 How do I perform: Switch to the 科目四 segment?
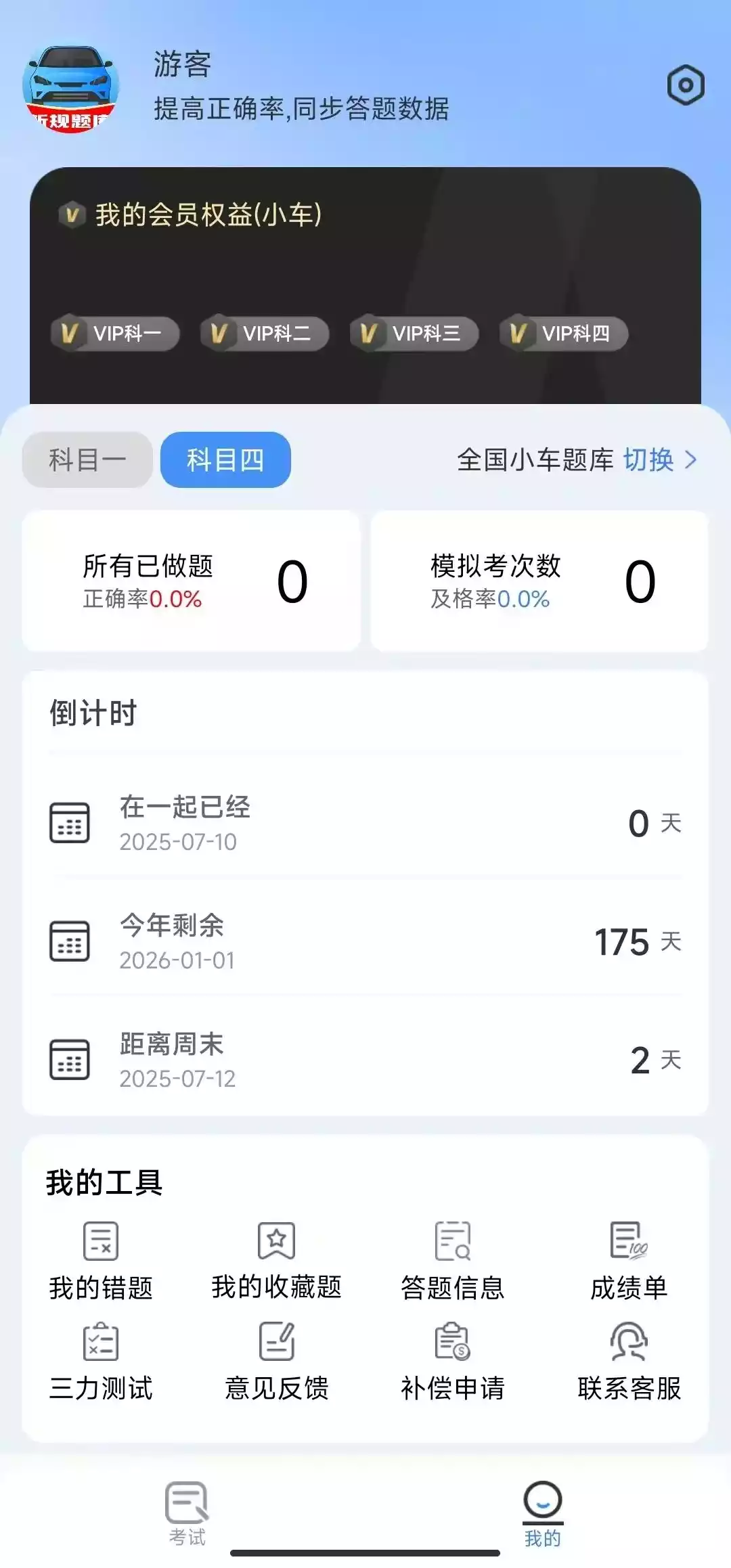pos(225,460)
